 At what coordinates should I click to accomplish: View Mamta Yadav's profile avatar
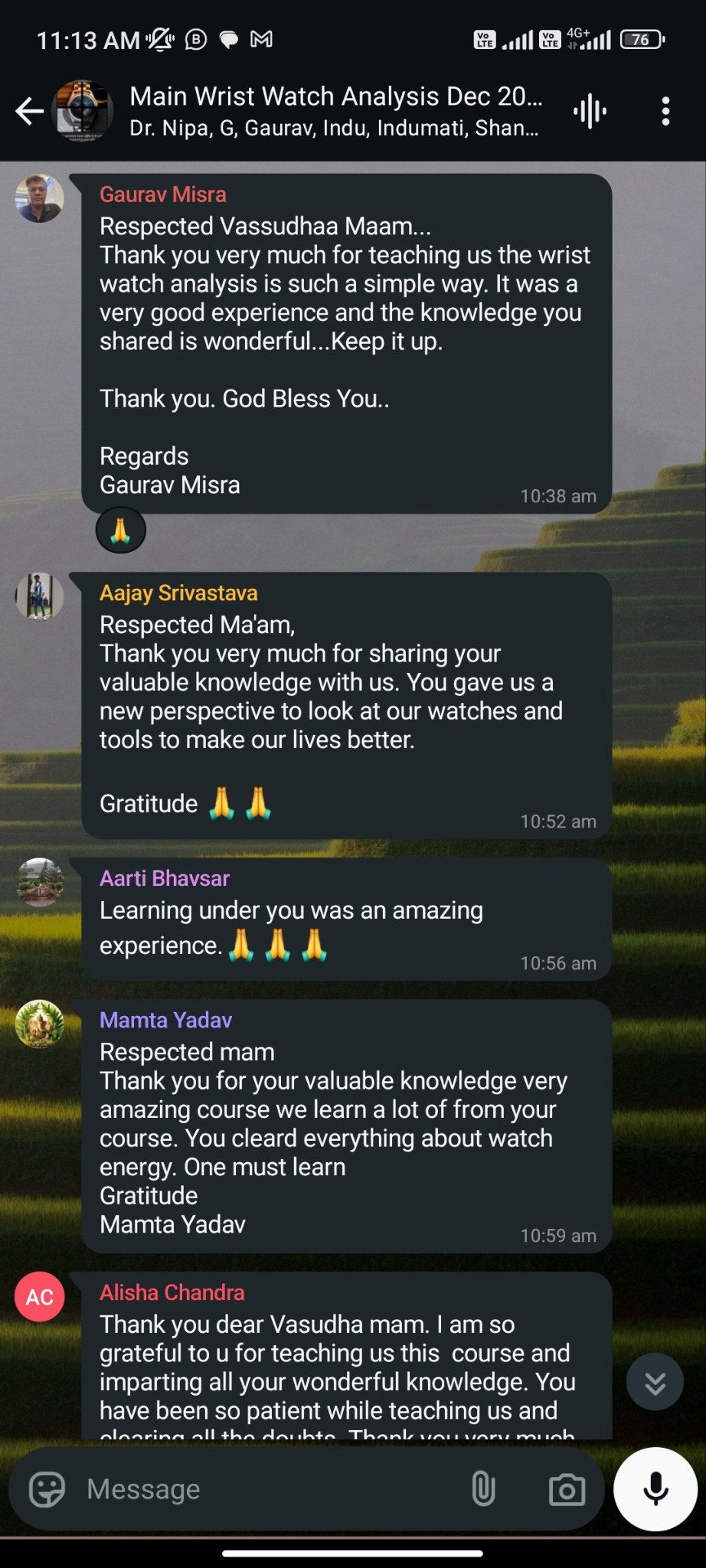pyautogui.click(x=40, y=1024)
